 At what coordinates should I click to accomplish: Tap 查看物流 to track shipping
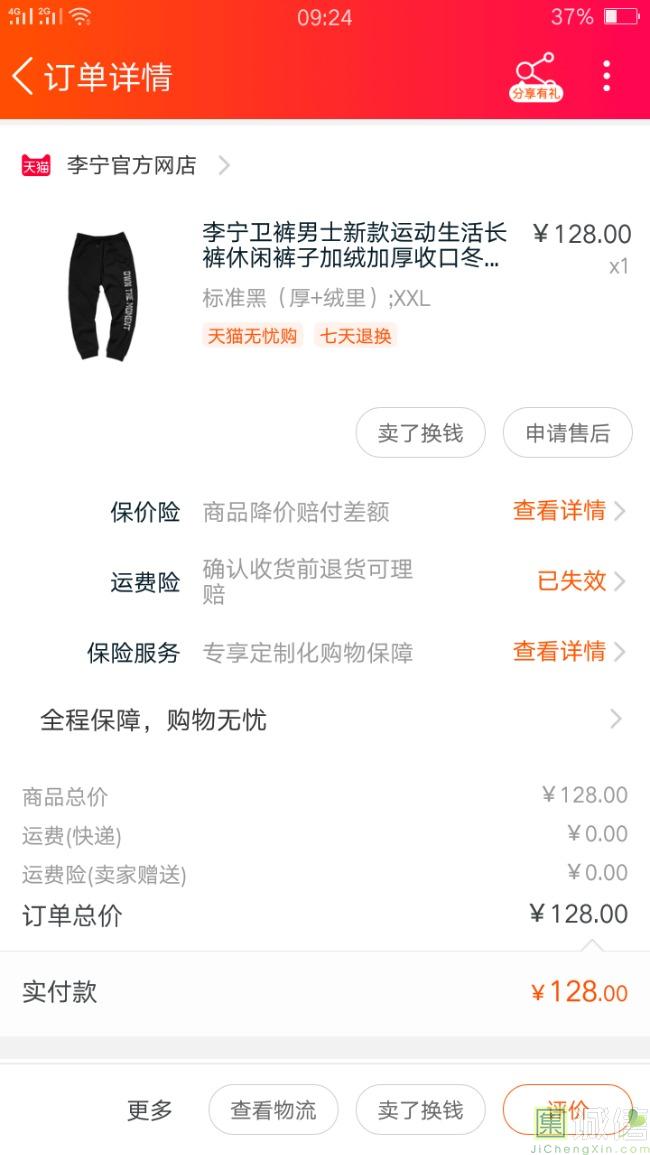pyautogui.click(x=273, y=1110)
